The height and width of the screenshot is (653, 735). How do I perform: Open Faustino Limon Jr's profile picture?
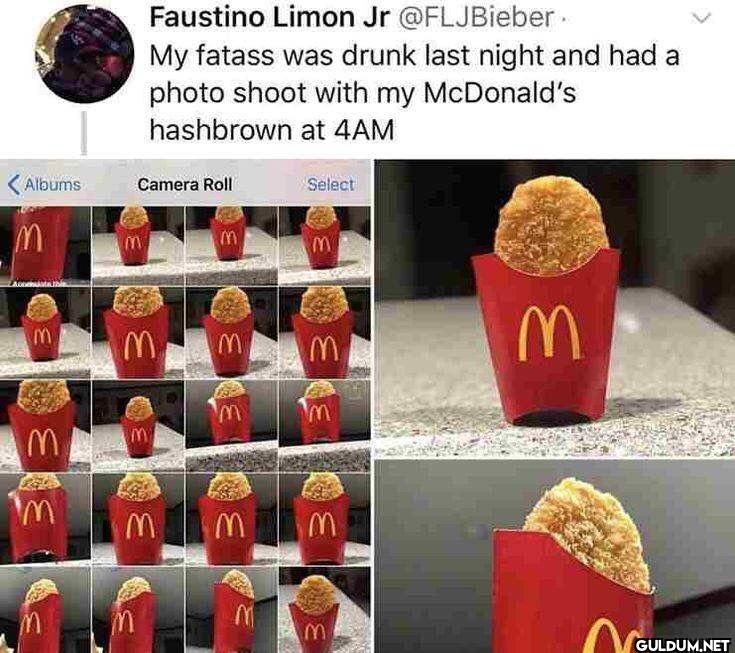[84, 53]
